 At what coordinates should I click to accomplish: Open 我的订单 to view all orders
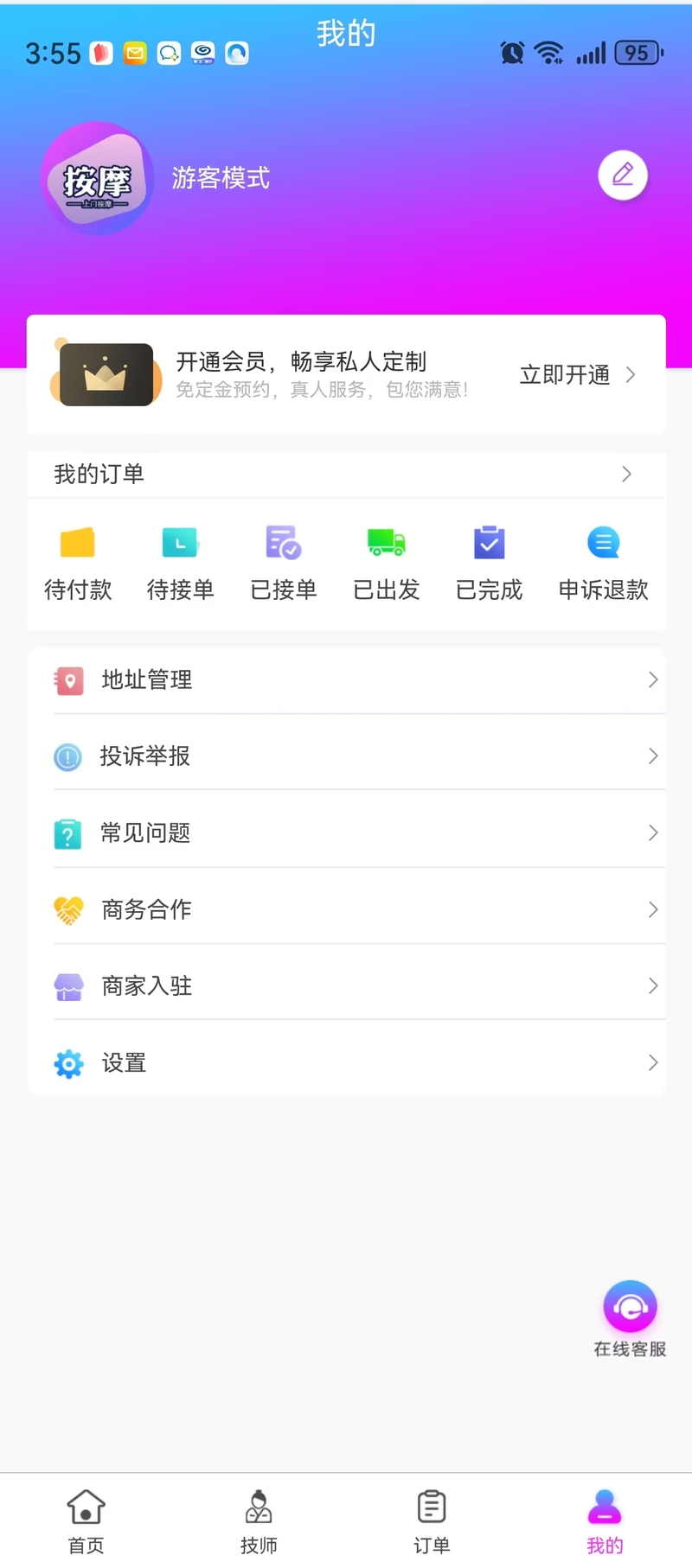click(346, 474)
